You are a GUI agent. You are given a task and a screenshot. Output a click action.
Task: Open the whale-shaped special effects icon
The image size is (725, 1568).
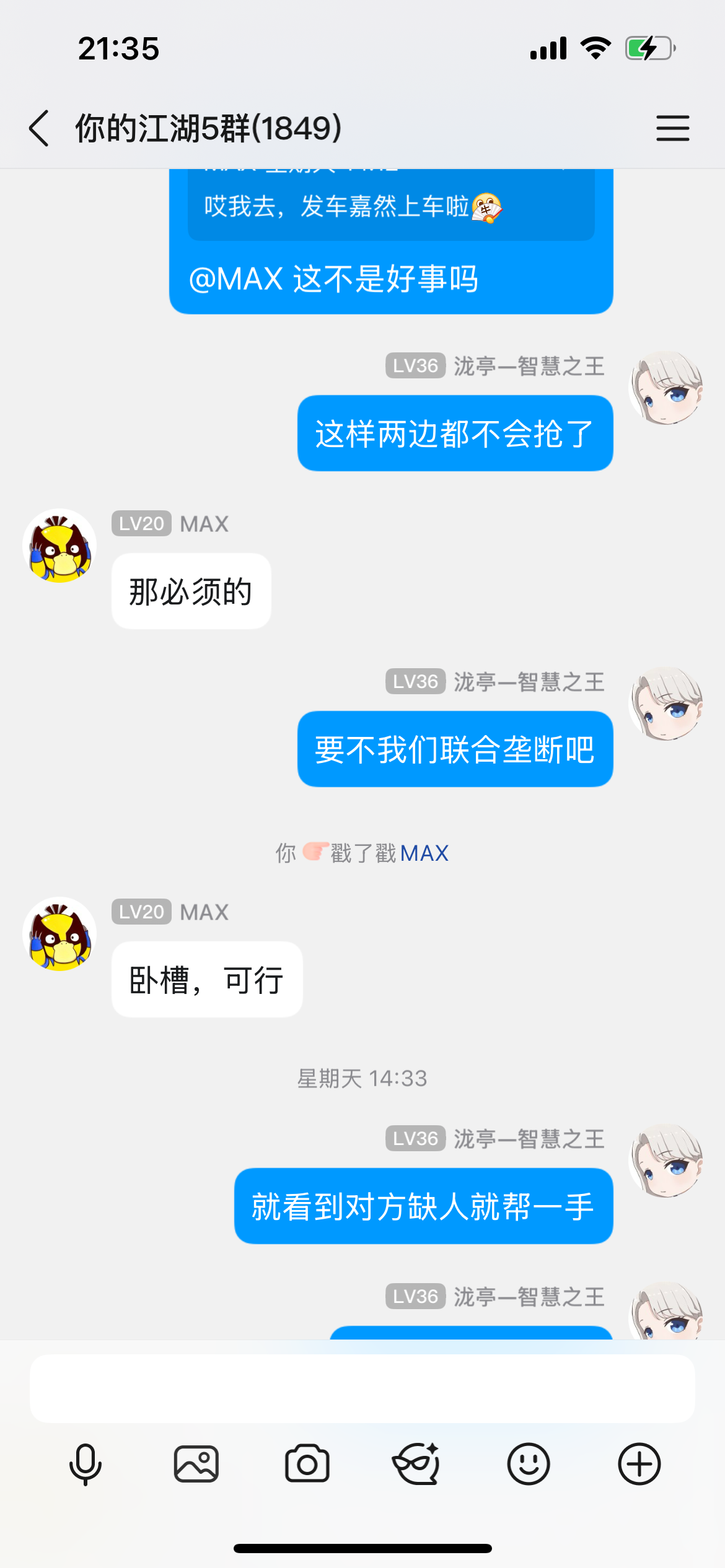pyautogui.click(x=417, y=1465)
